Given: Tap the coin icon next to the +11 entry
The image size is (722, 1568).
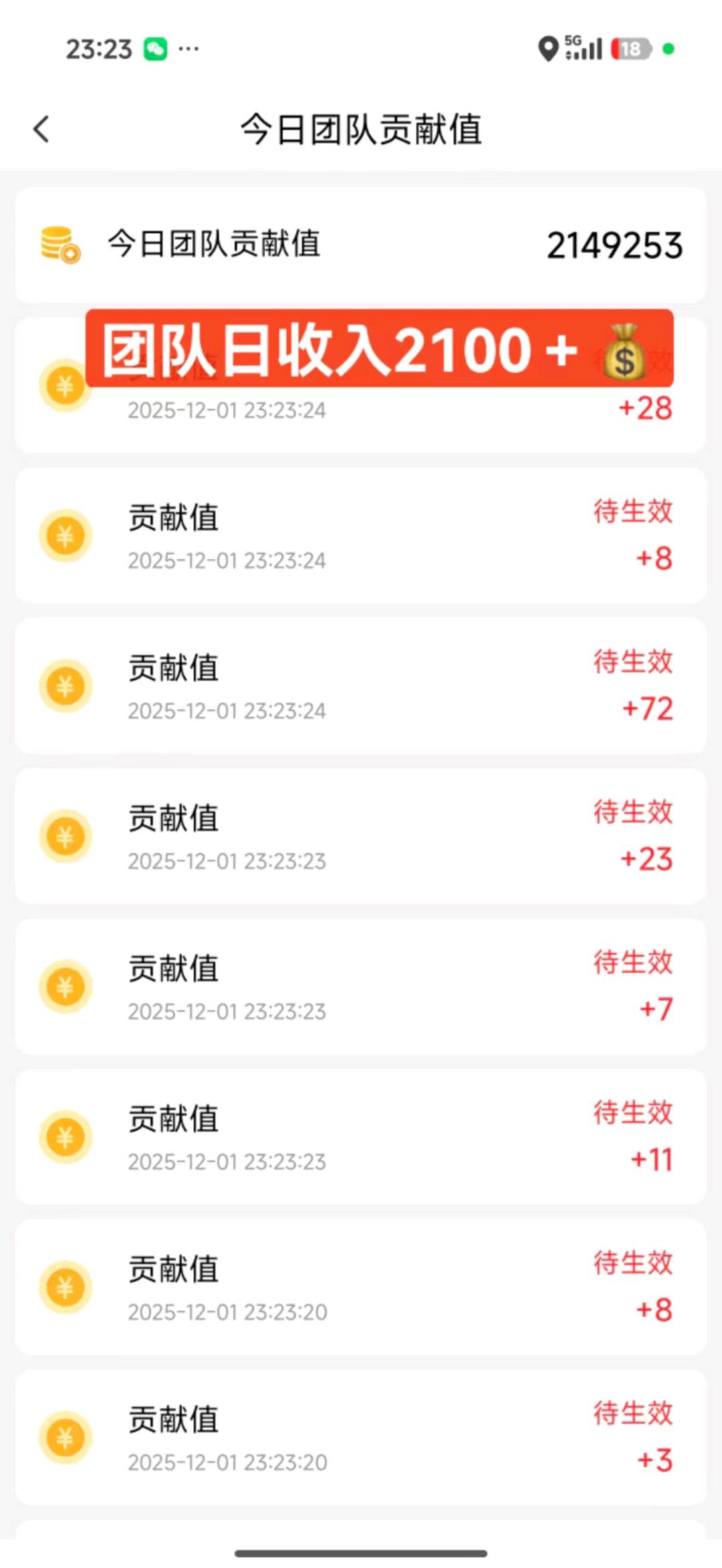Looking at the screenshot, I should tap(65, 1137).
